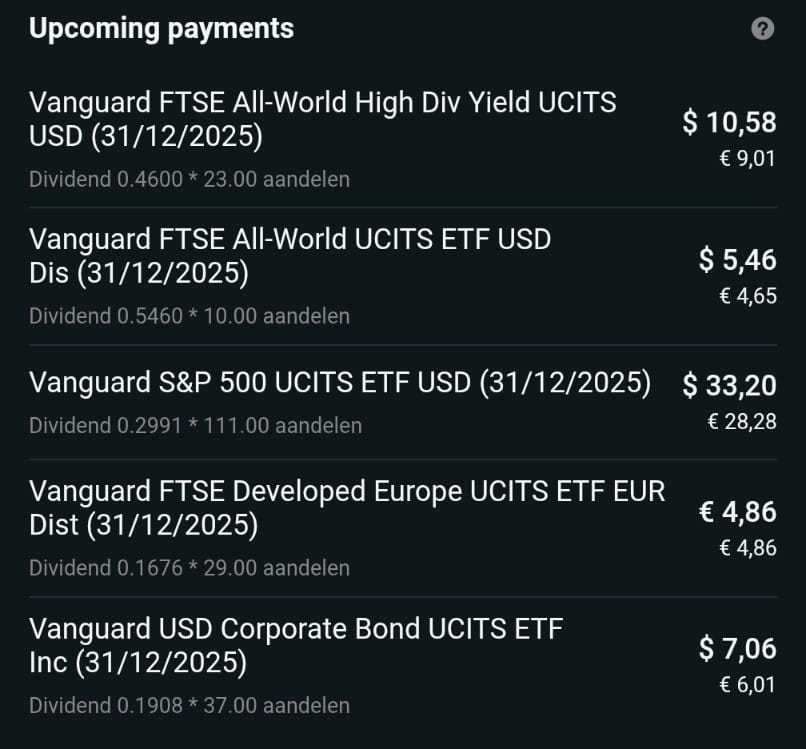The image size is (806, 749).
Task: Open the help question mark icon
Action: [x=762, y=29]
